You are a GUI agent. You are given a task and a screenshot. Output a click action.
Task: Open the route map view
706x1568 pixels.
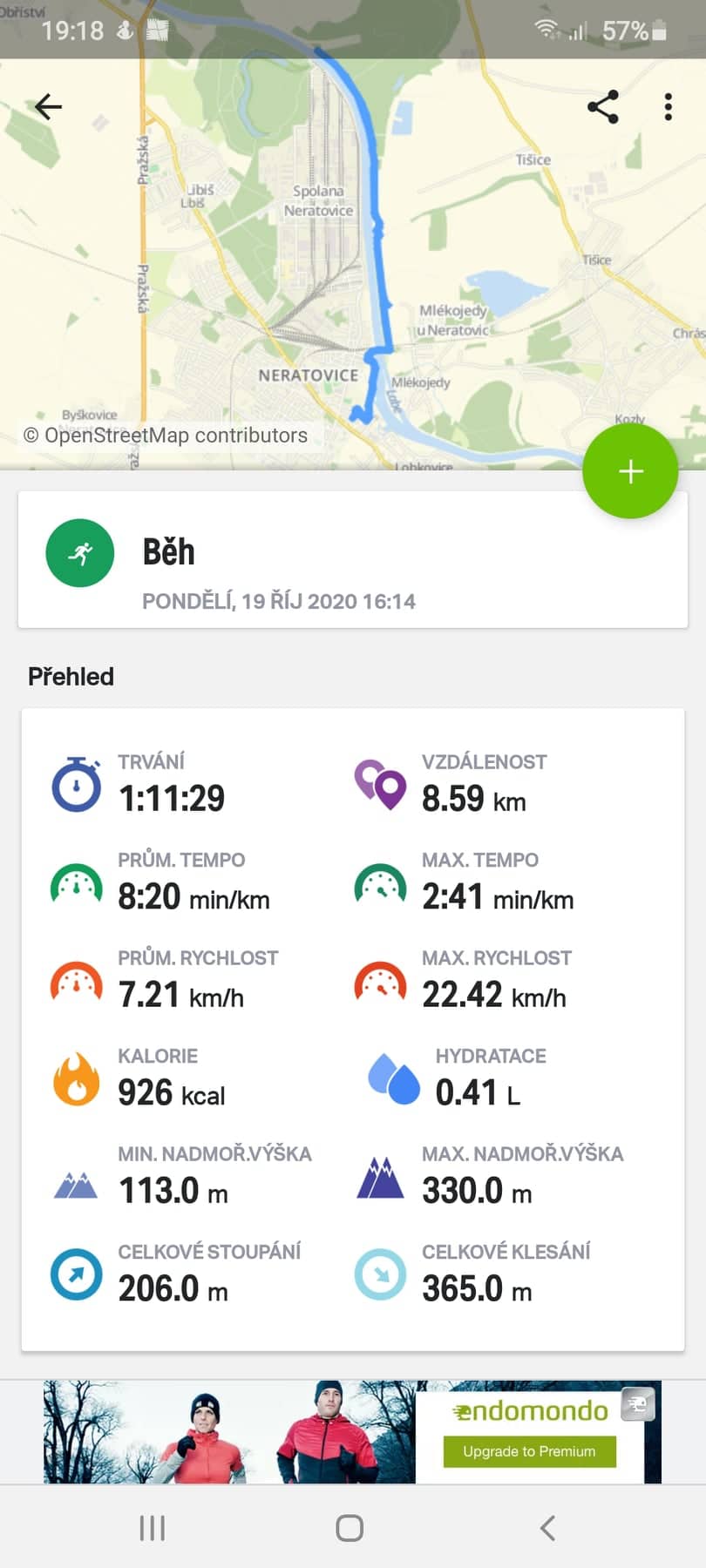tap(353, 261)
